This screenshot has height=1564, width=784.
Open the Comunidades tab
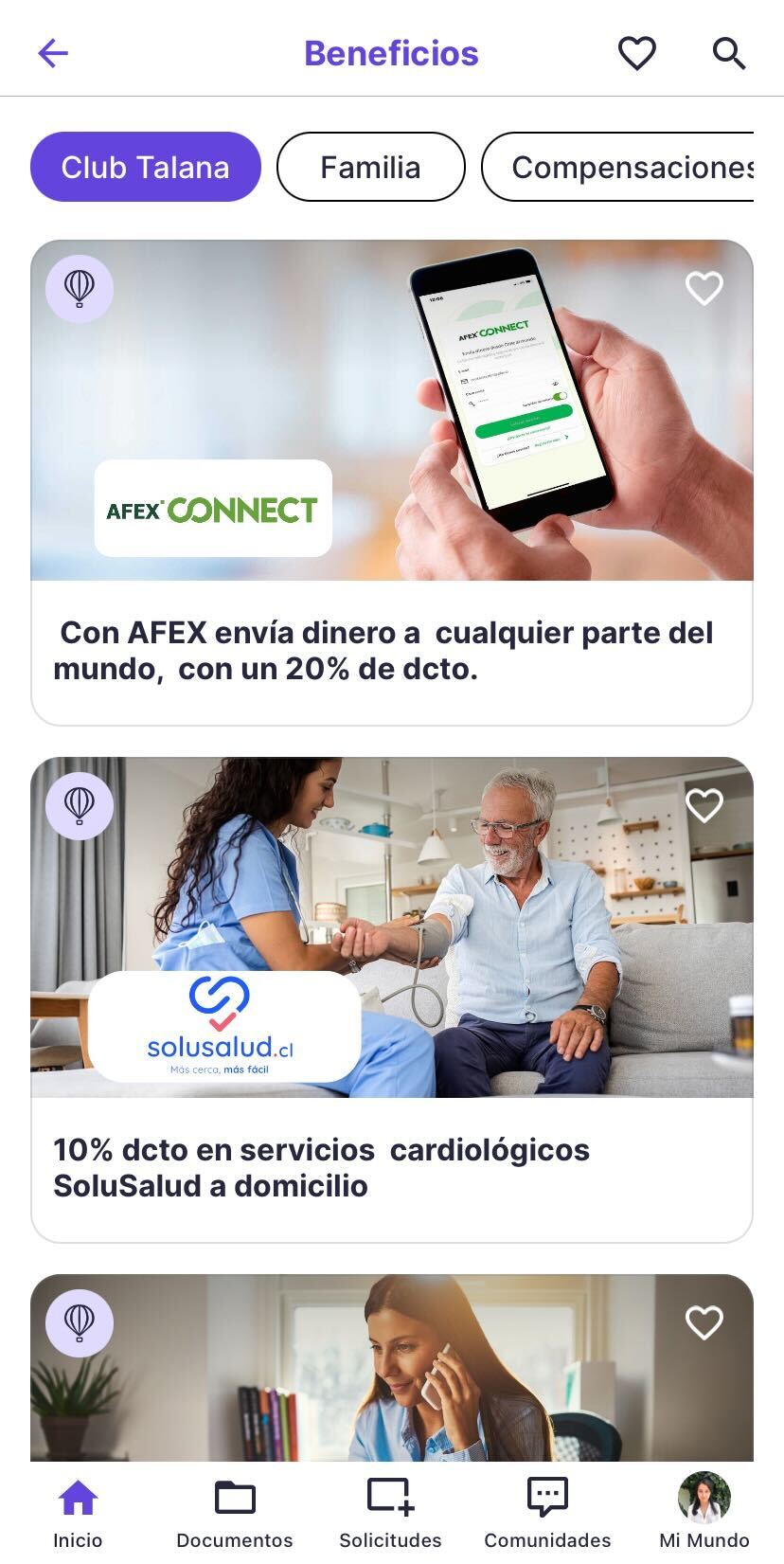(547, 1513)
